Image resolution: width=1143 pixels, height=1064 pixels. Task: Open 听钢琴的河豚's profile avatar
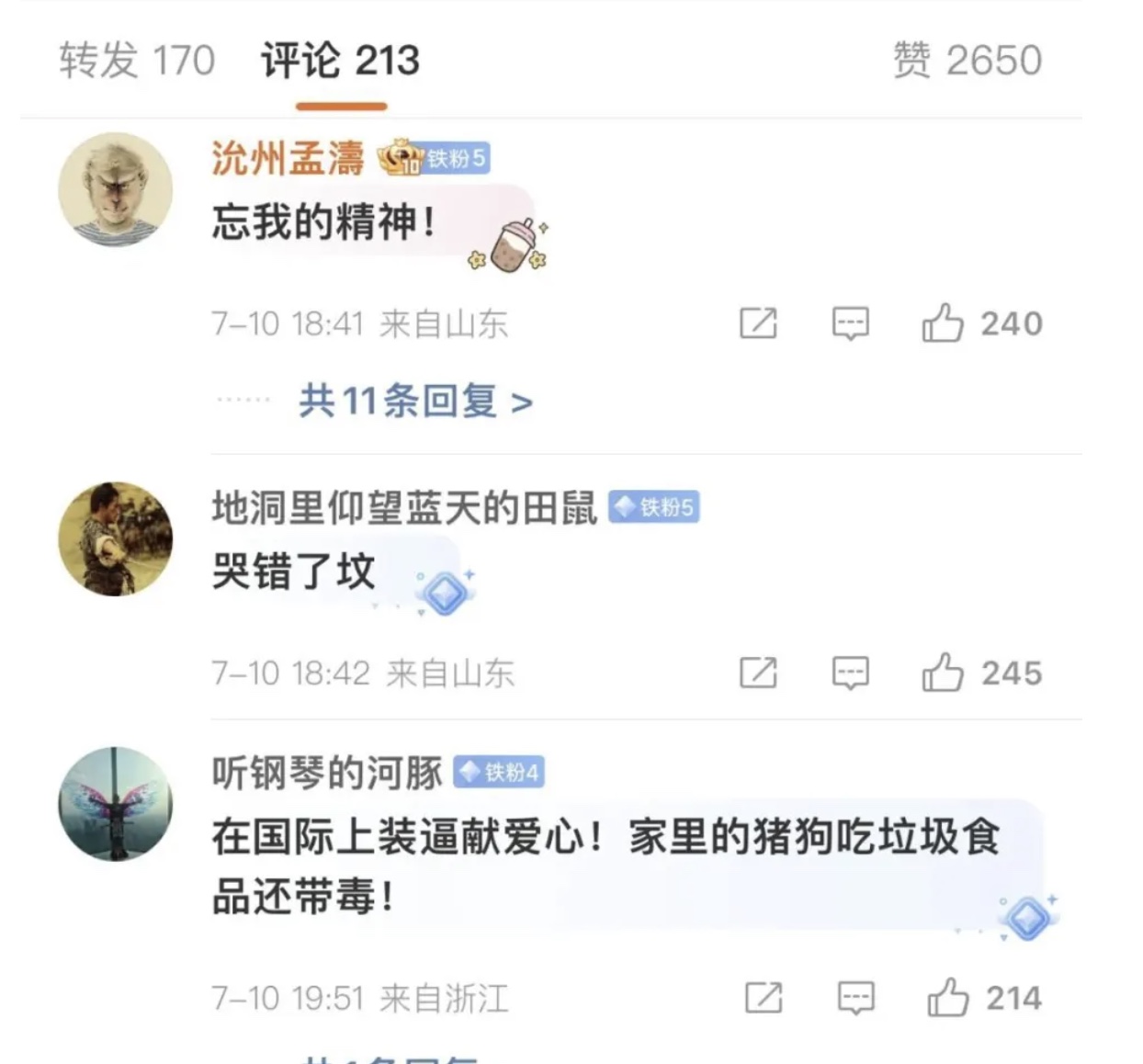[x=115, y=804]
